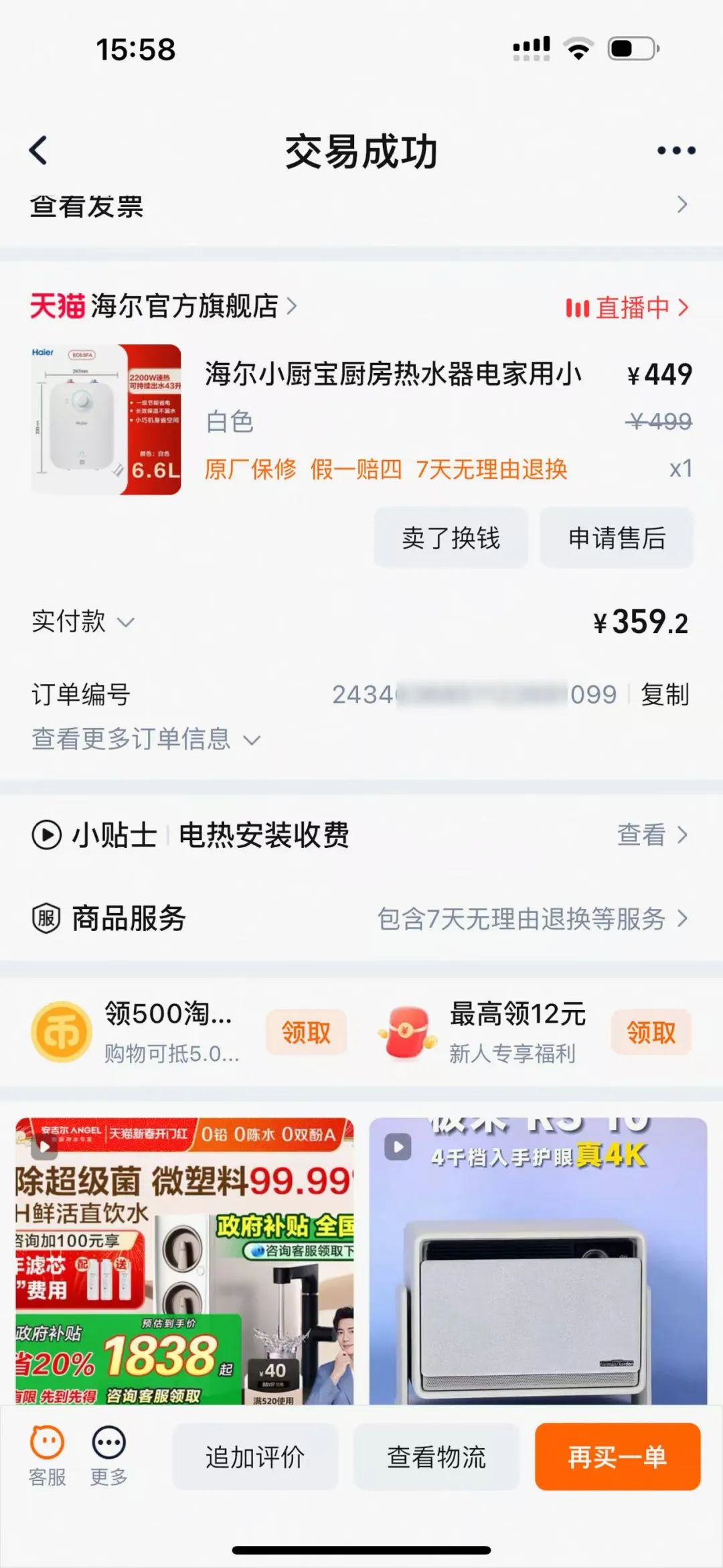Tap 申请售后 to request after-sales service
The image size is (723, 1568).
click(617, 538)
